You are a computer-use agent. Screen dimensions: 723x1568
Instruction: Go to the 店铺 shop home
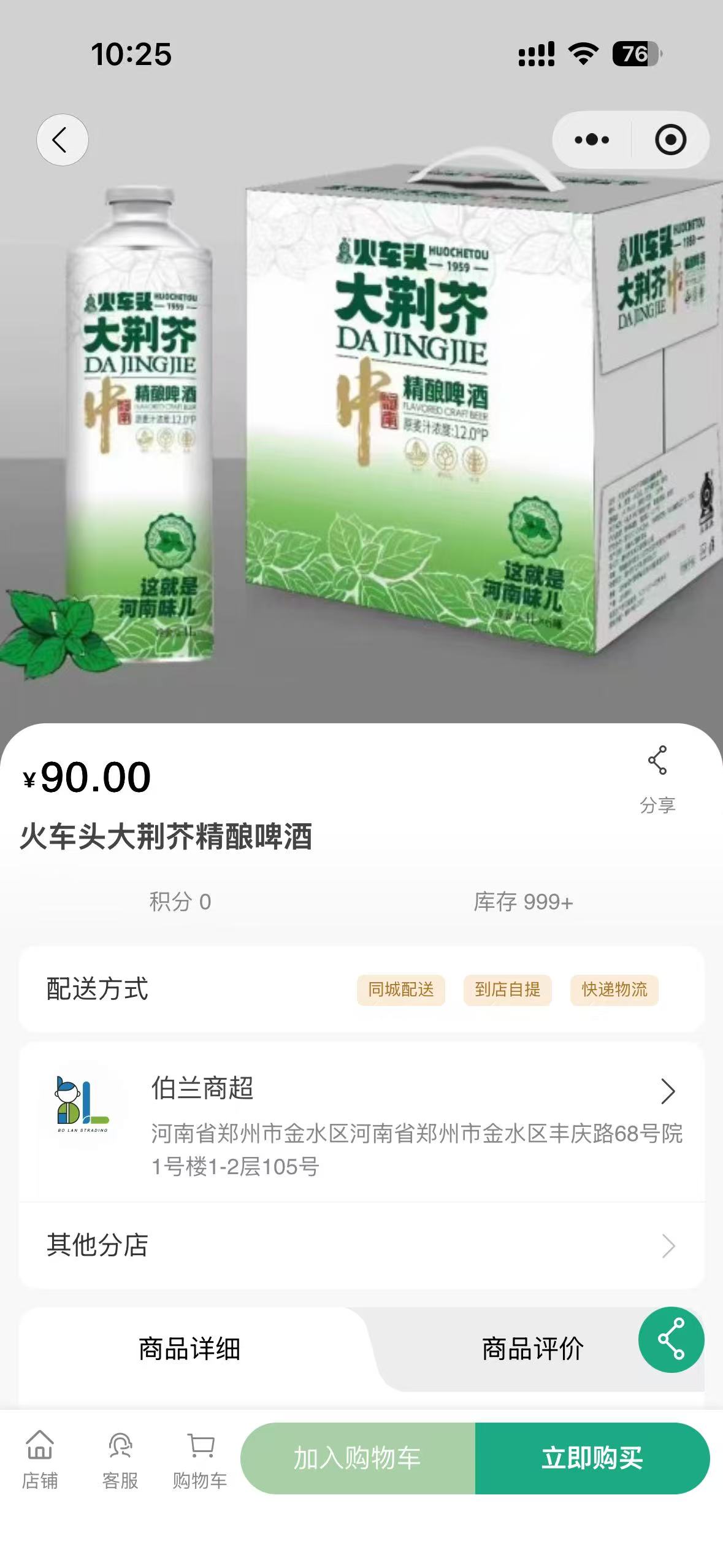(40, 1460)
